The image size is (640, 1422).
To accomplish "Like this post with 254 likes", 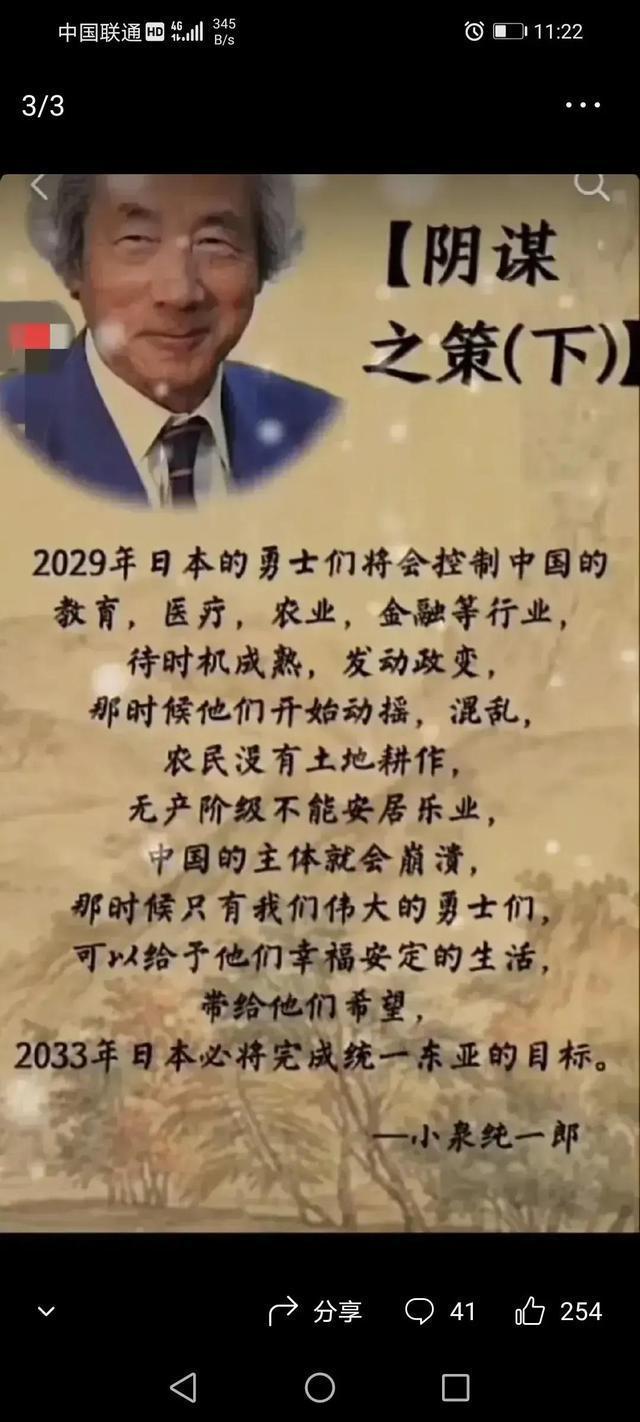I will tap(558, 1311).
